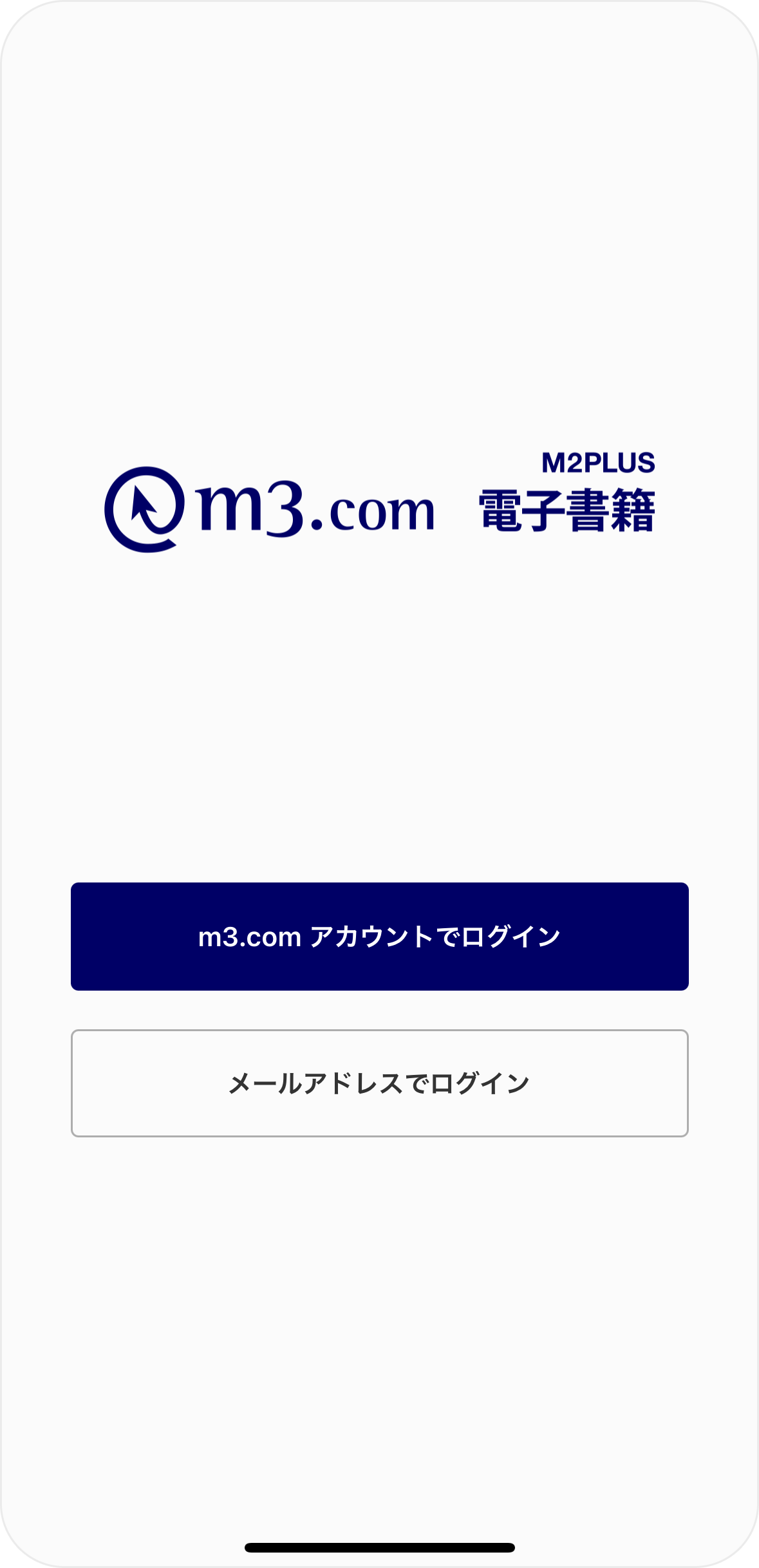Log in with m3.com account
Viewport: 759px width, 1568px height.
379,936
